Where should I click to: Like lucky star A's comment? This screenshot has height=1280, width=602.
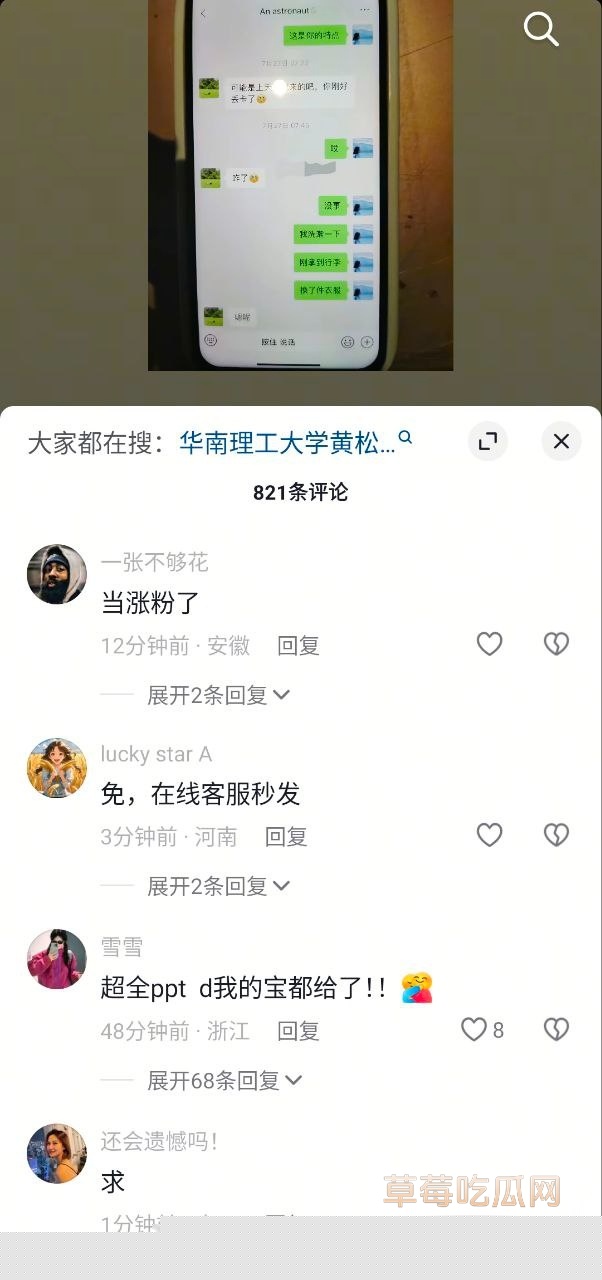point(489,835)
